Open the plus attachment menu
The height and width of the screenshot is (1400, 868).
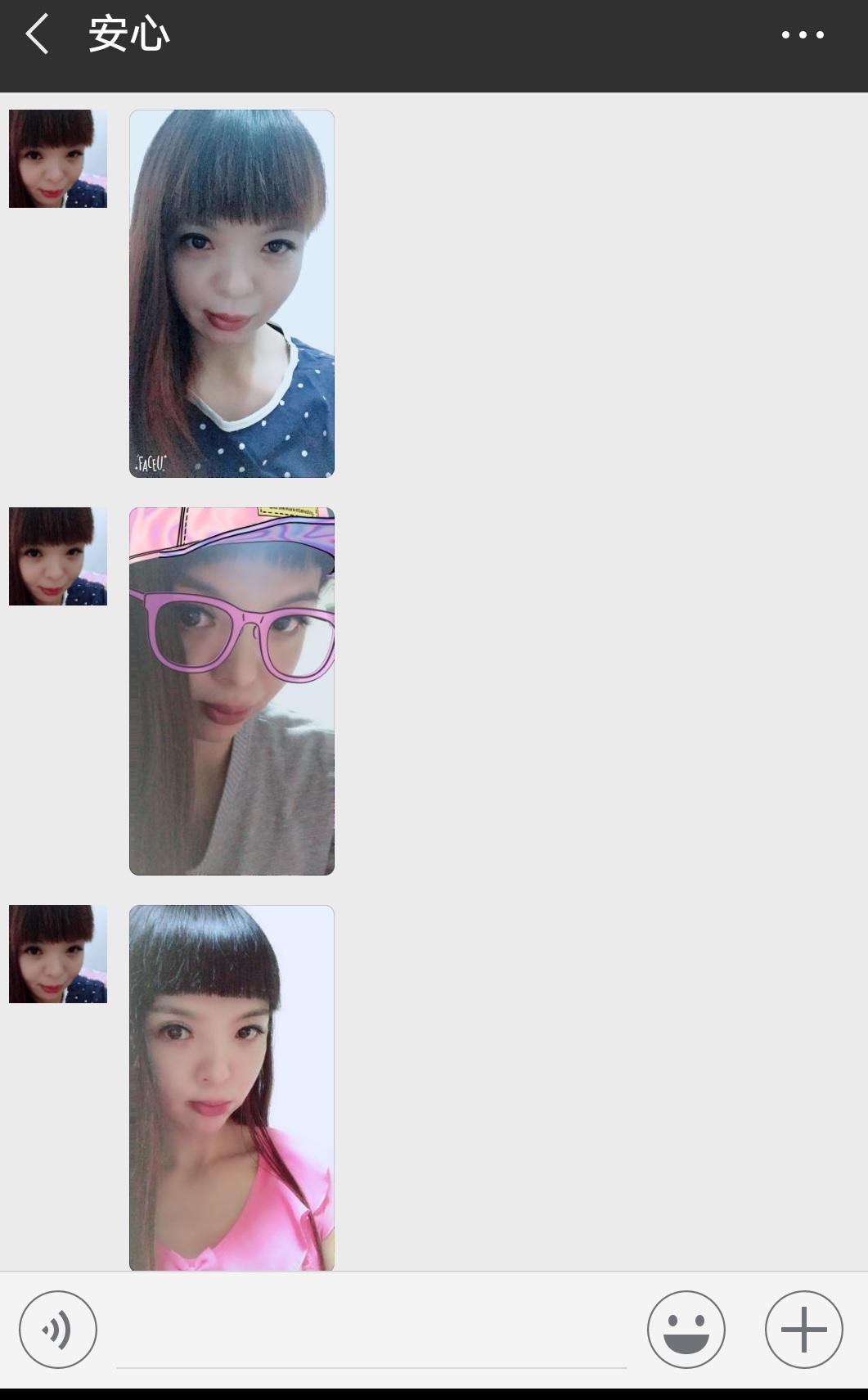pos(803,1330)
